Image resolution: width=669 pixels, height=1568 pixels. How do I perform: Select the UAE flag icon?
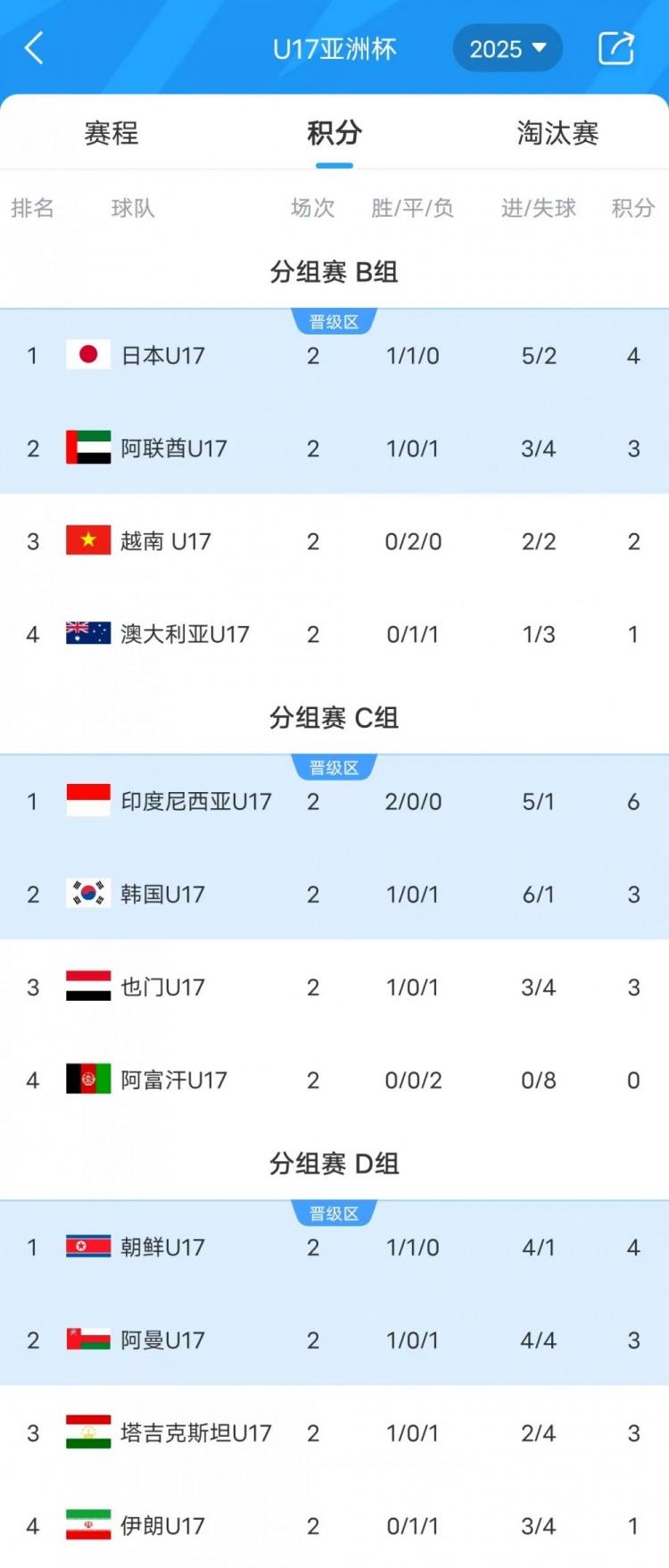87,449
